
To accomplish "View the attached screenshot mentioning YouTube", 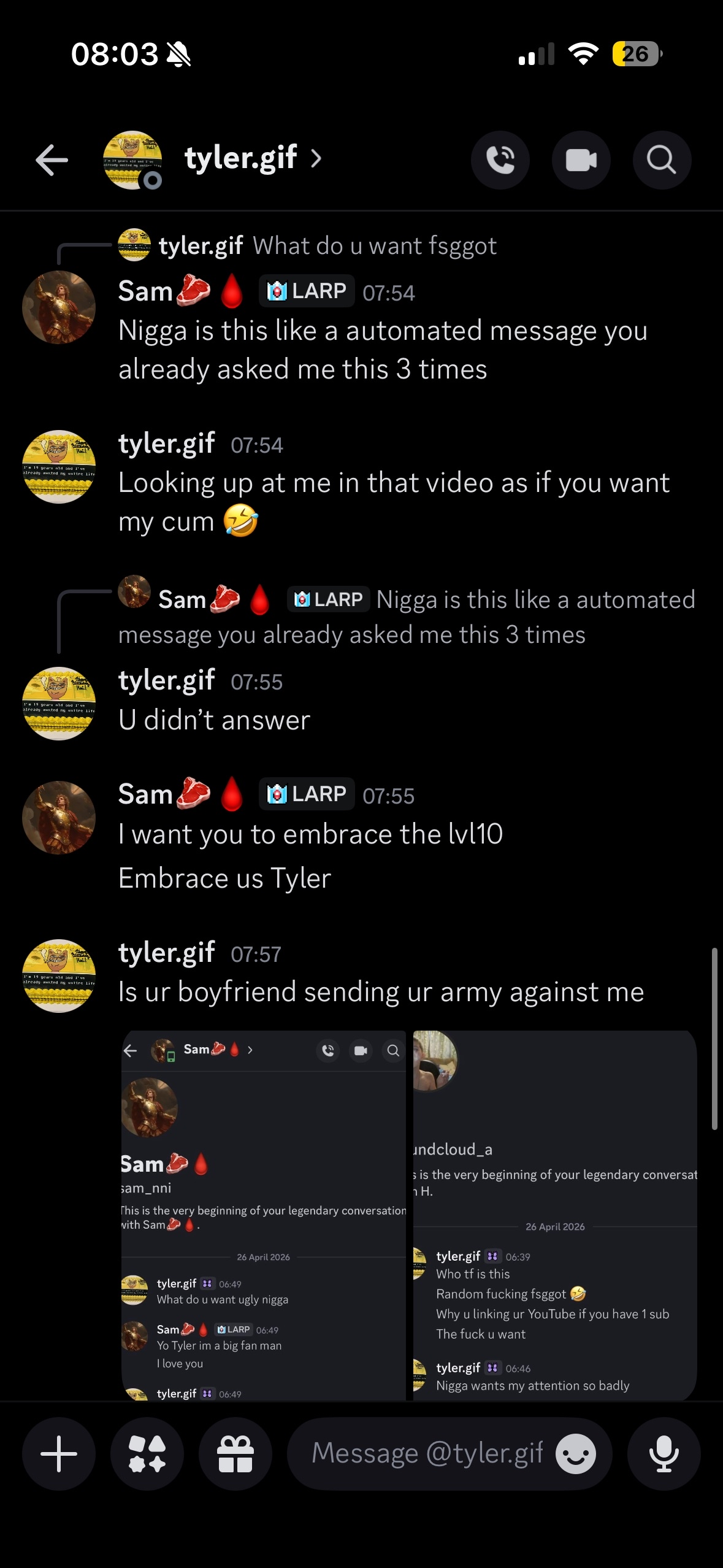I will [555, 1215].
